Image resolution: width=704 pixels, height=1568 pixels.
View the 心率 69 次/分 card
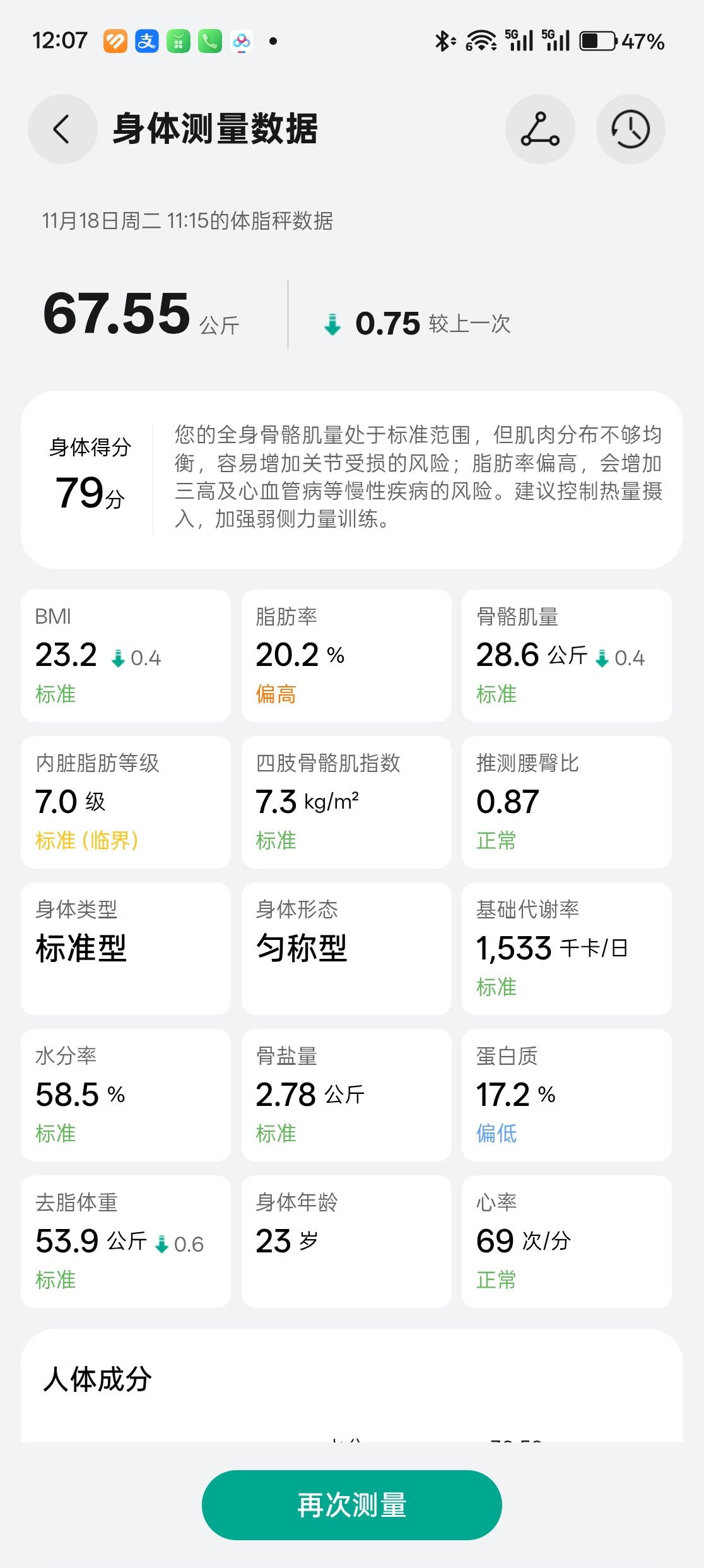click(x=566, y=1242)
